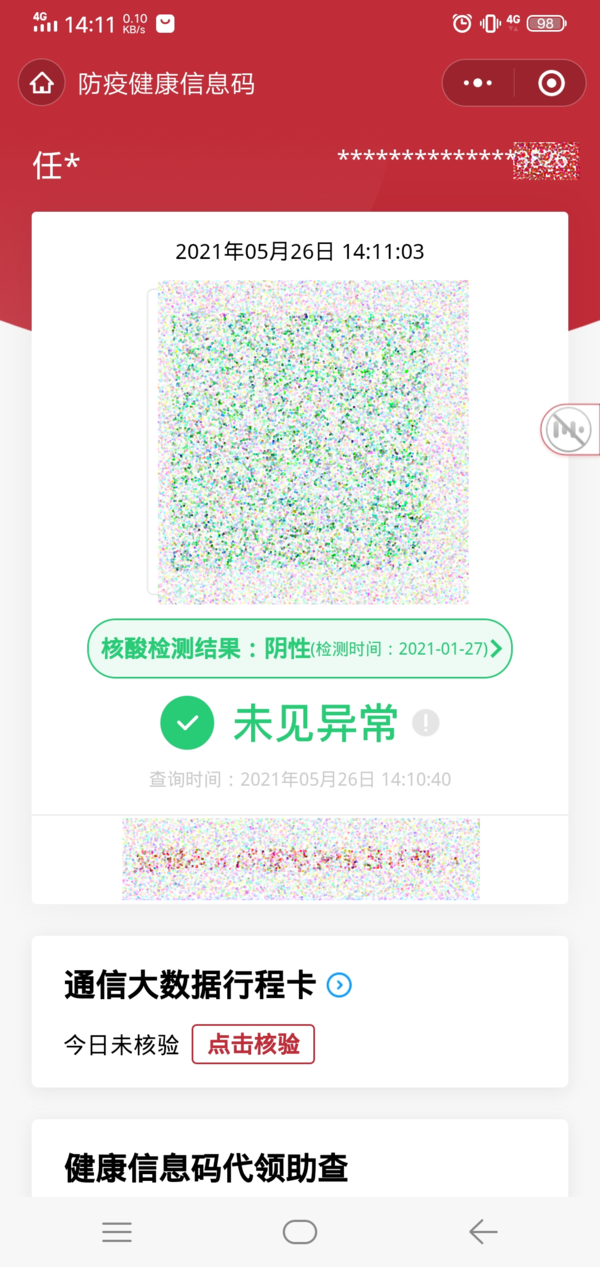The width and height of the screenshot is (600, 1267).
Task: Open the 通信大数据行程卡 arrow link
Action: coord(340,986)
